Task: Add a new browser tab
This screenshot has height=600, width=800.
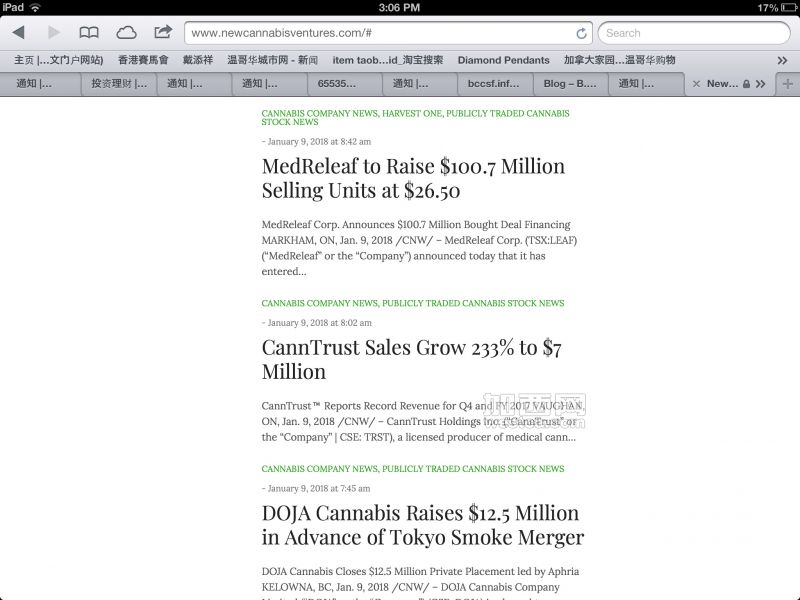Action: (x=788, y=84)
